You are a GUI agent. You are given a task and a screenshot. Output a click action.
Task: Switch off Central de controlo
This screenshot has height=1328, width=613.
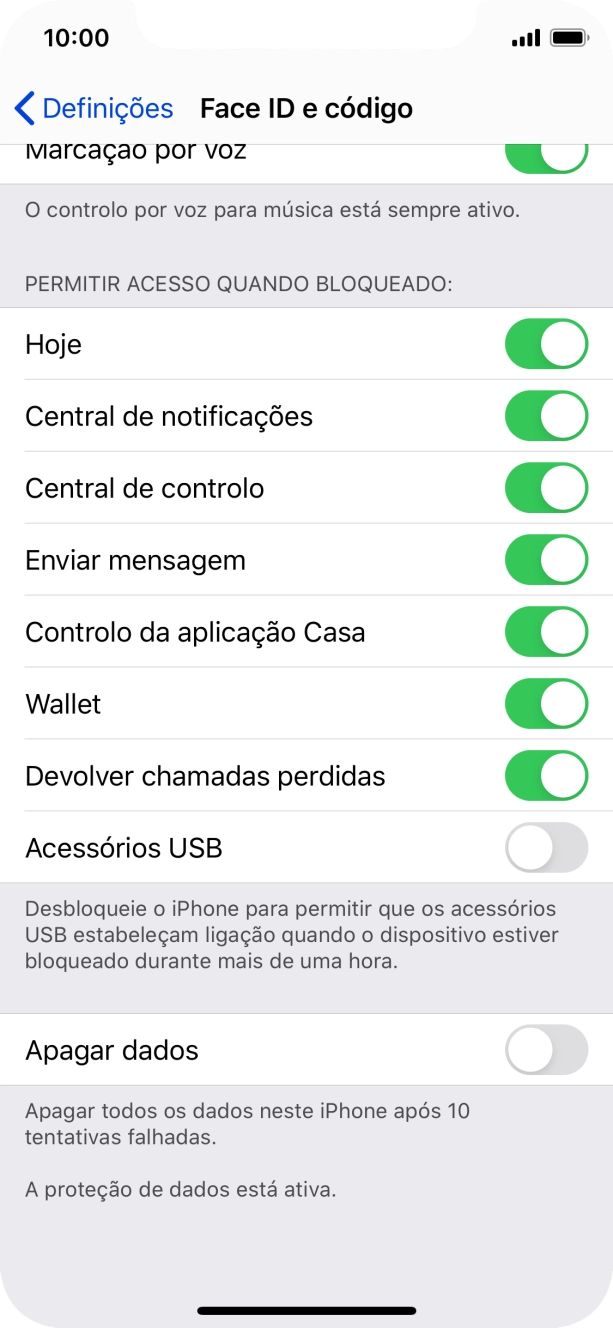[x=545, y=488]
